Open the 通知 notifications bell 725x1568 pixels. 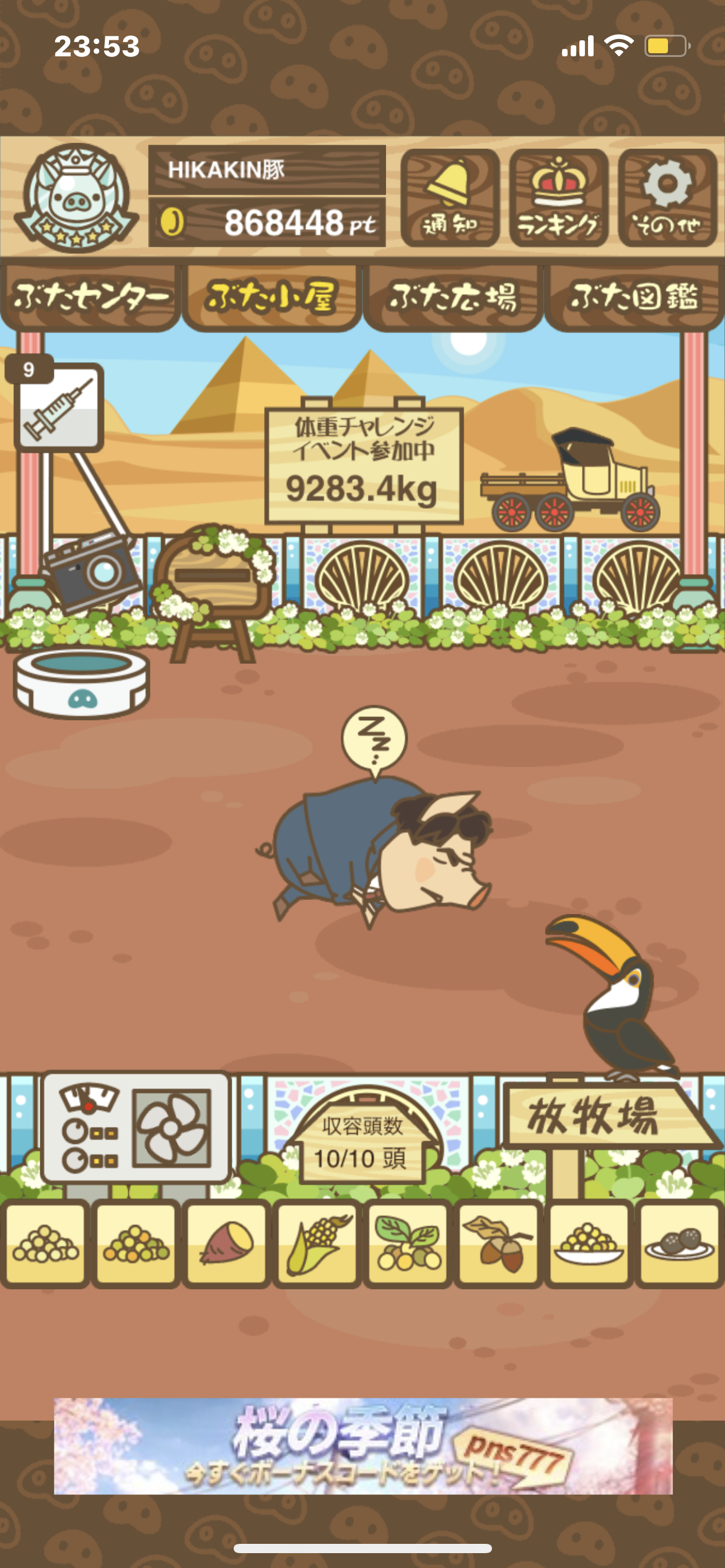450,198
